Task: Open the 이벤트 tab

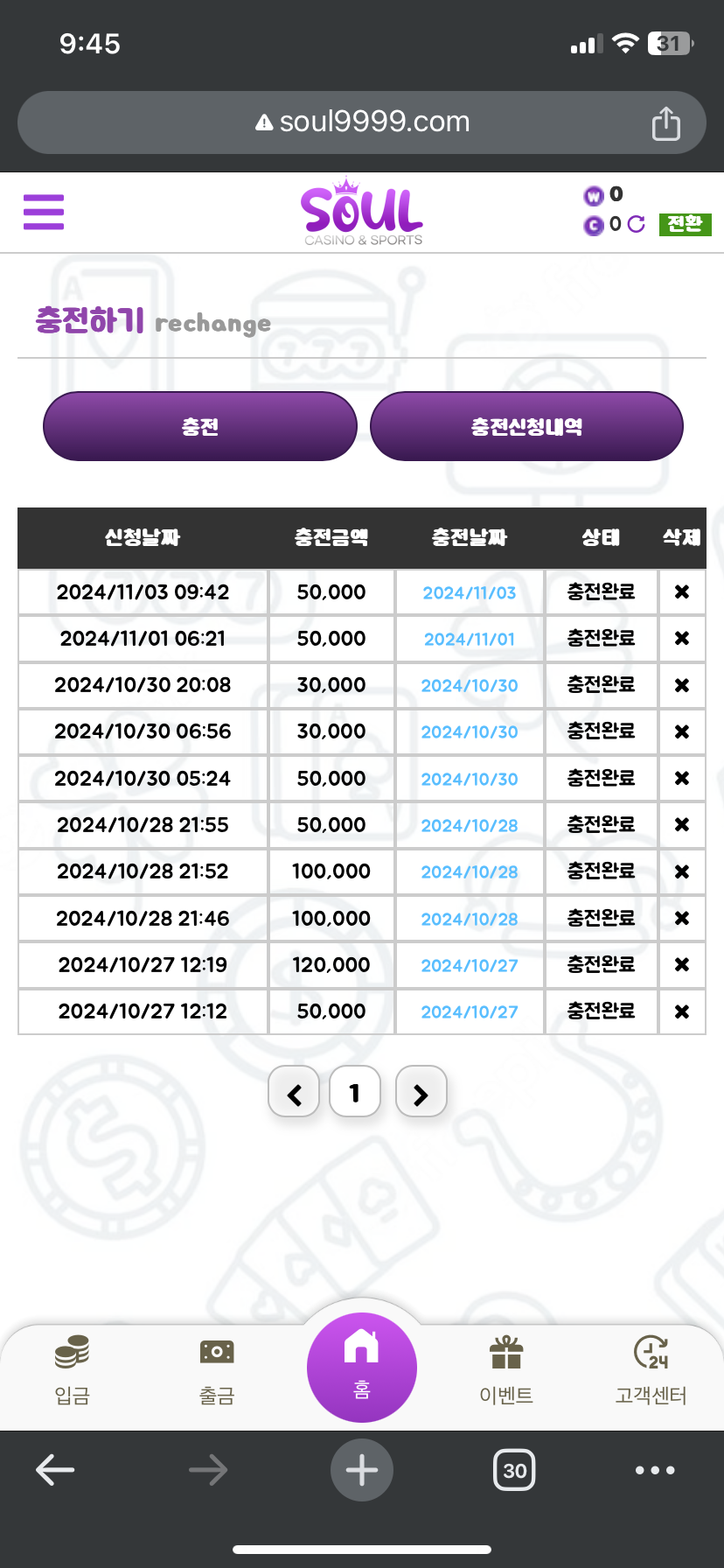Action: pyautogui.click(x=506, y=1370)
